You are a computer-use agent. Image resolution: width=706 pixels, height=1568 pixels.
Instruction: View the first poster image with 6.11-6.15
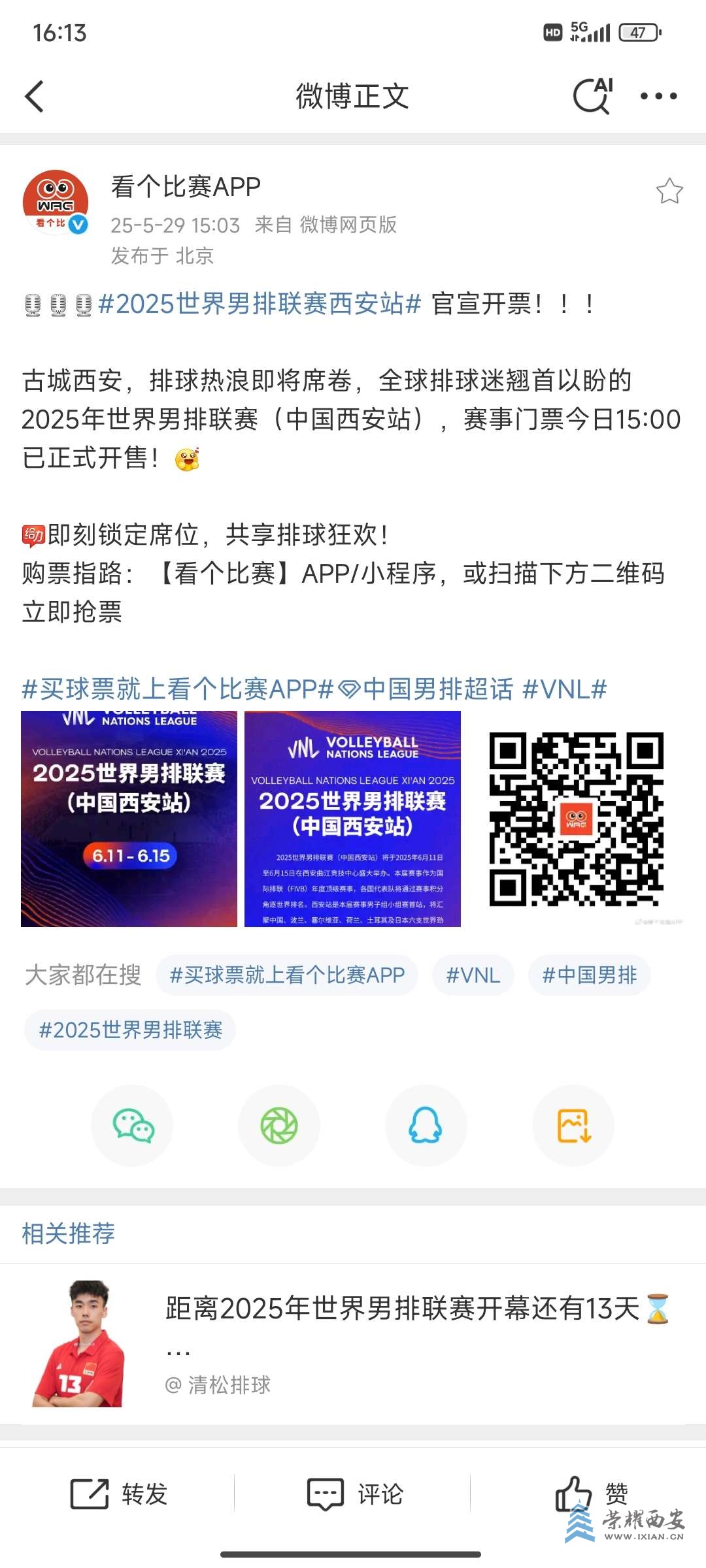point(129,819)
